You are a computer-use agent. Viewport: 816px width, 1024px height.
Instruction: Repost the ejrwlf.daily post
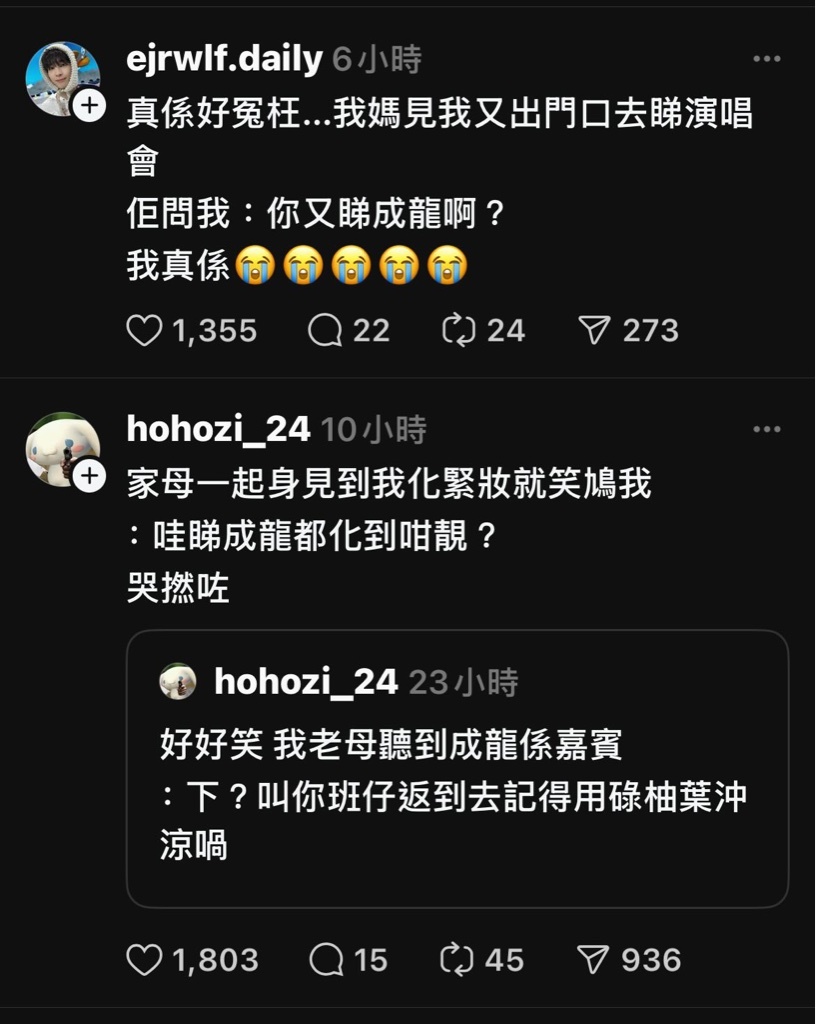tap(458, 331)
